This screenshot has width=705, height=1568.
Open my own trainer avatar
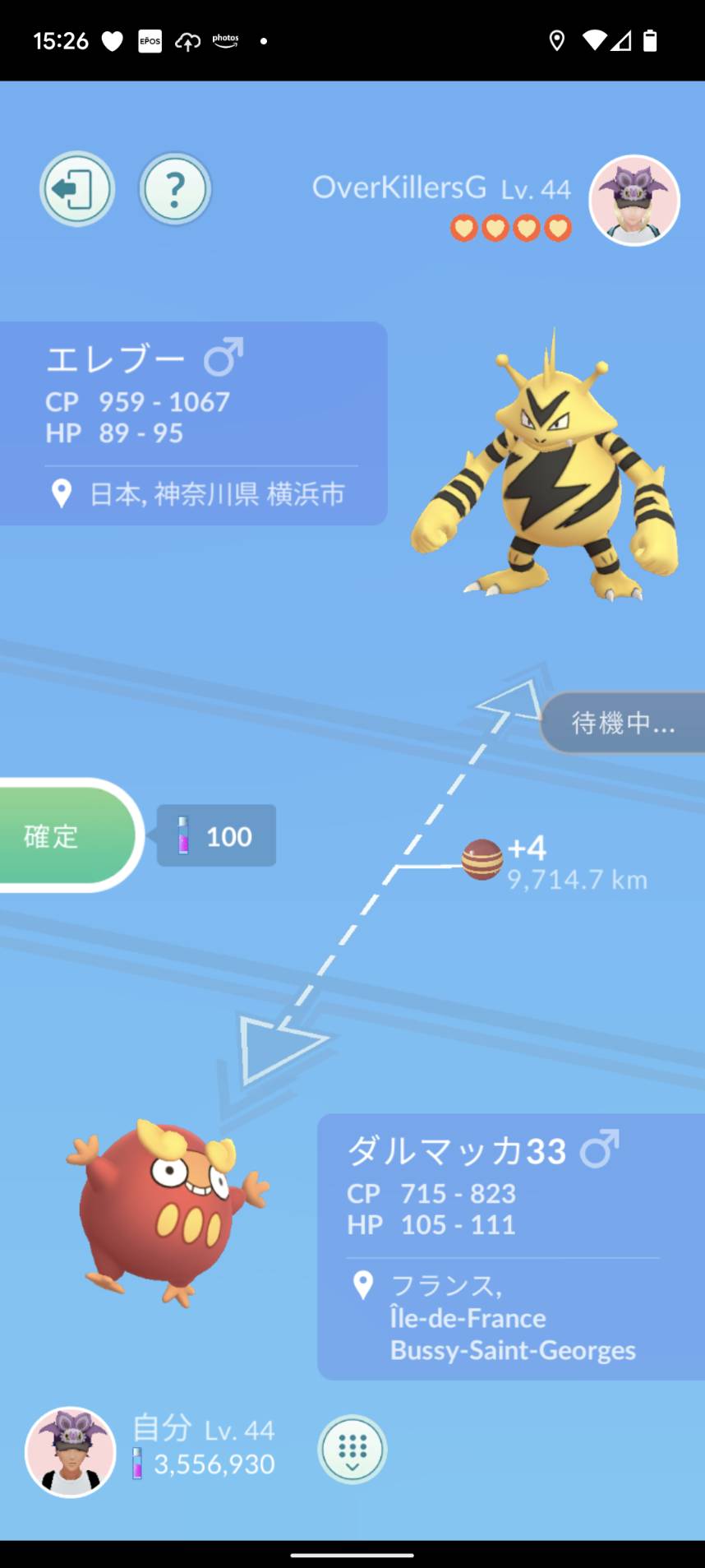click(x=71, y=1452)
